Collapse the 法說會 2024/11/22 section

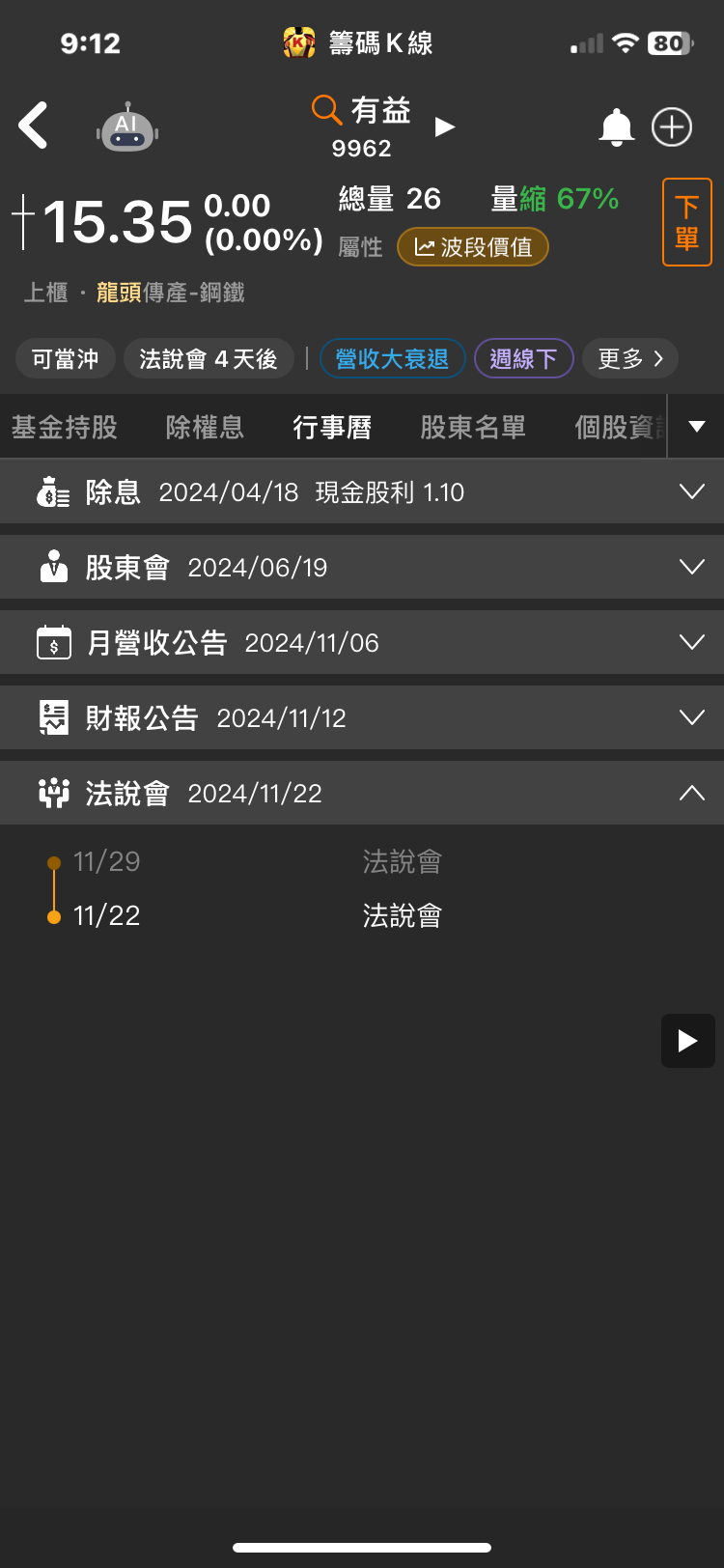pyautogui.click(x=691, y=793)
